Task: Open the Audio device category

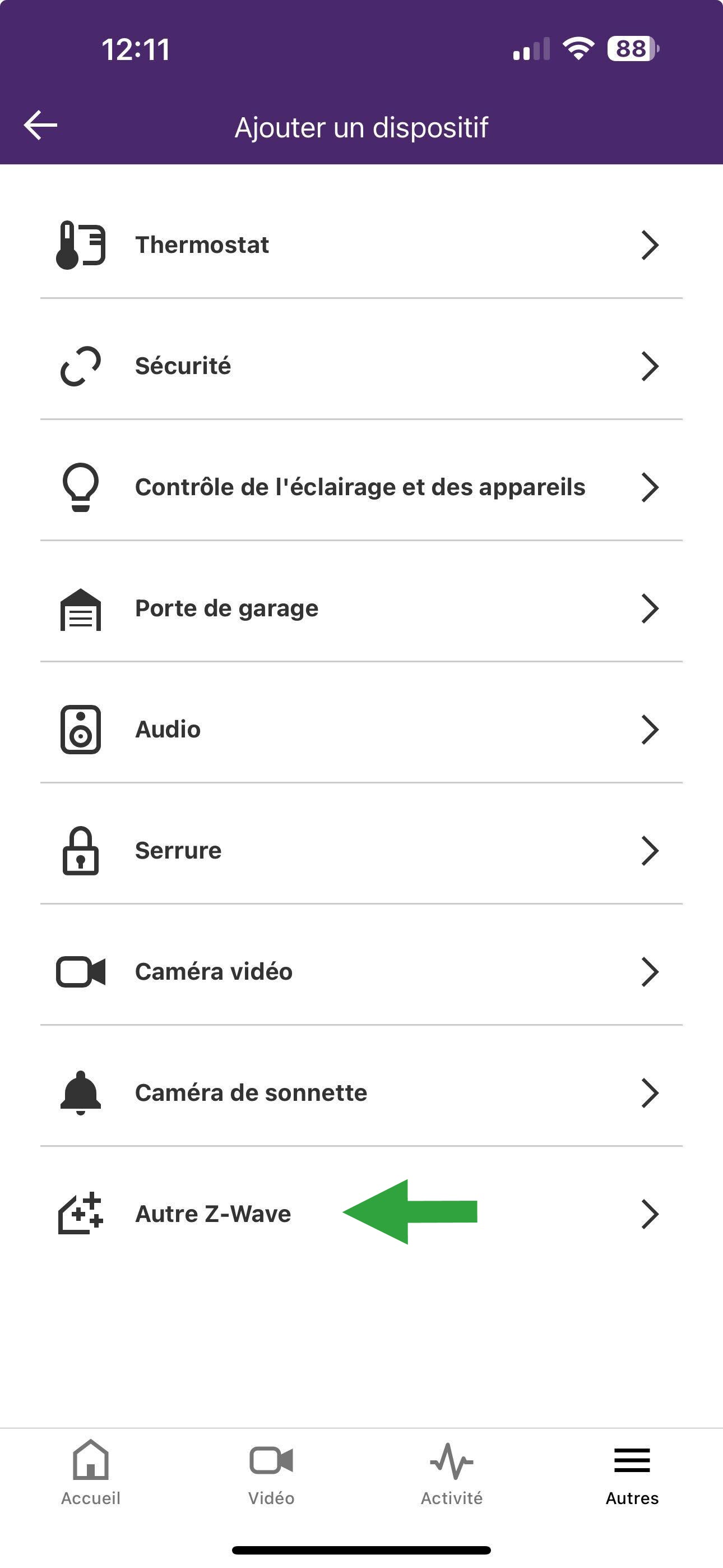Action: (x=360, y=729)
